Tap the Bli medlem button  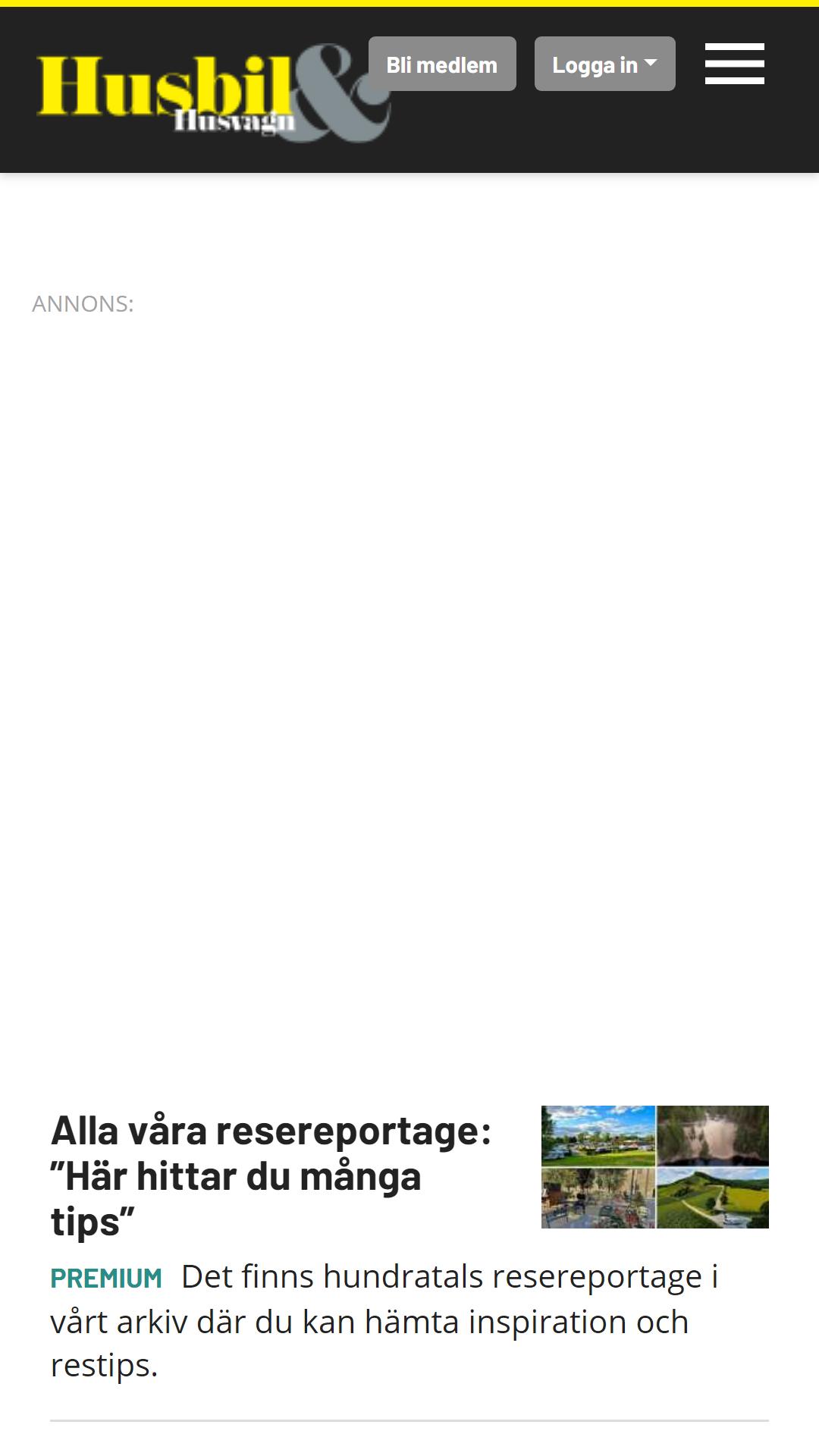pyautogui.click(x=442, y=64)
